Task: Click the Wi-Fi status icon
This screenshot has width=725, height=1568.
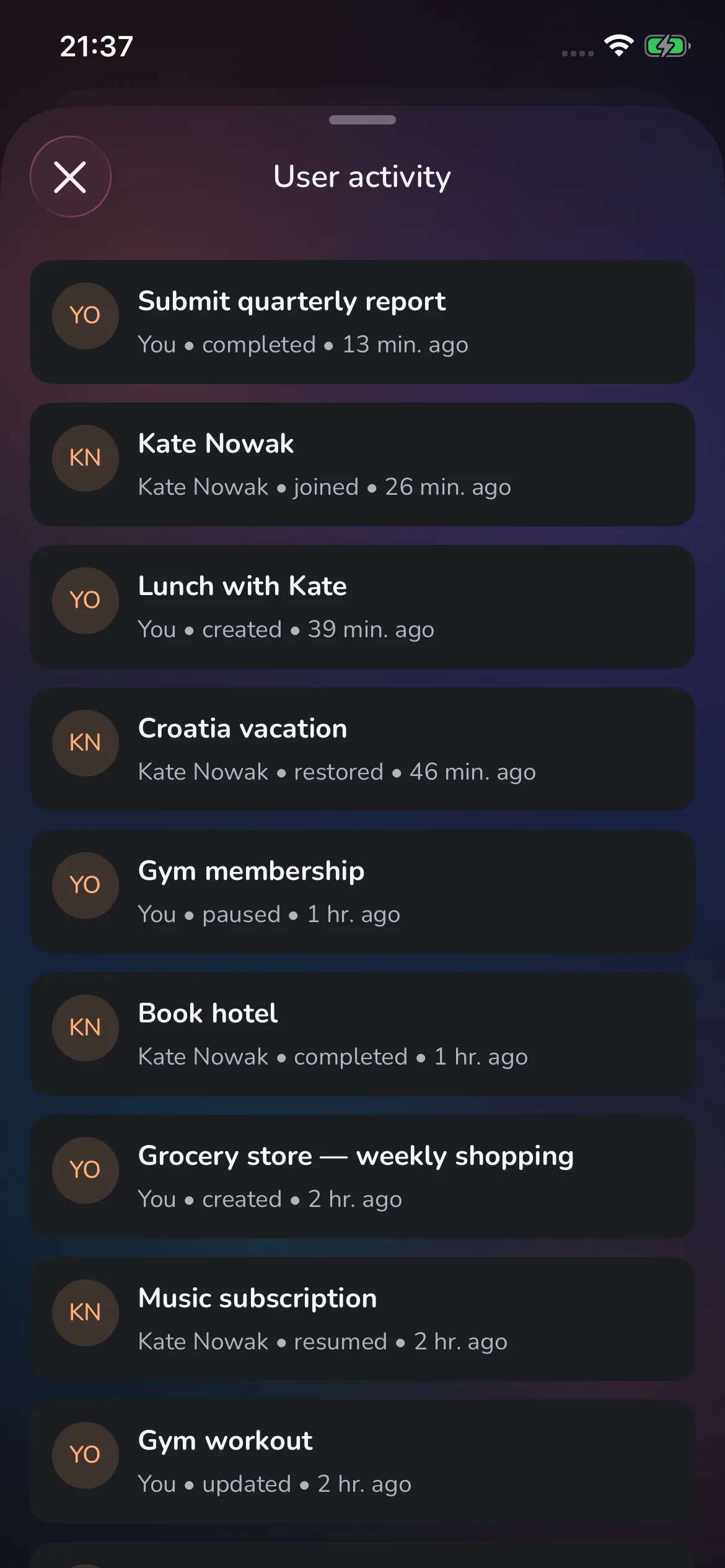Action: (617, 46)
